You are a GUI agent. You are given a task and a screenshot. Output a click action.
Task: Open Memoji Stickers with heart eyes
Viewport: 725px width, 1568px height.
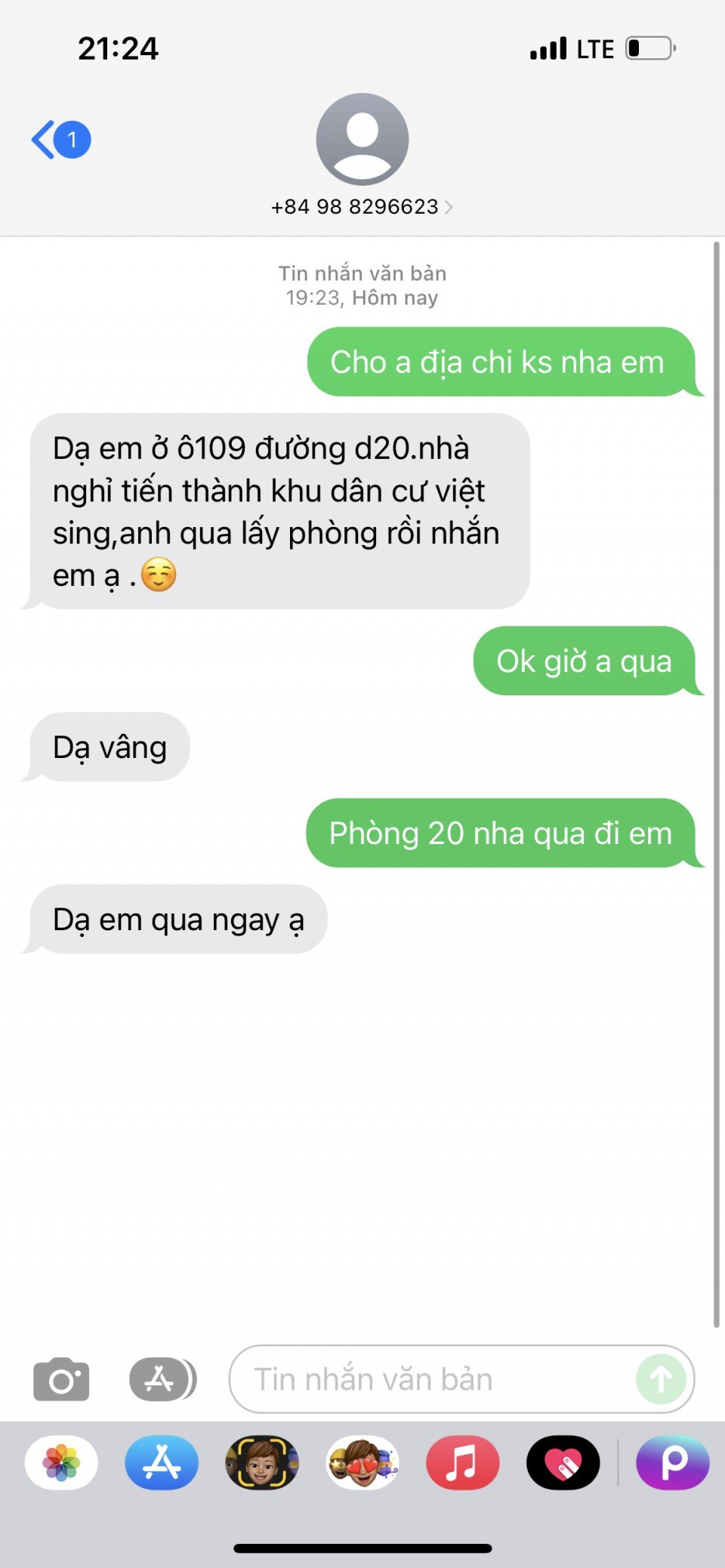point(362,1463)
